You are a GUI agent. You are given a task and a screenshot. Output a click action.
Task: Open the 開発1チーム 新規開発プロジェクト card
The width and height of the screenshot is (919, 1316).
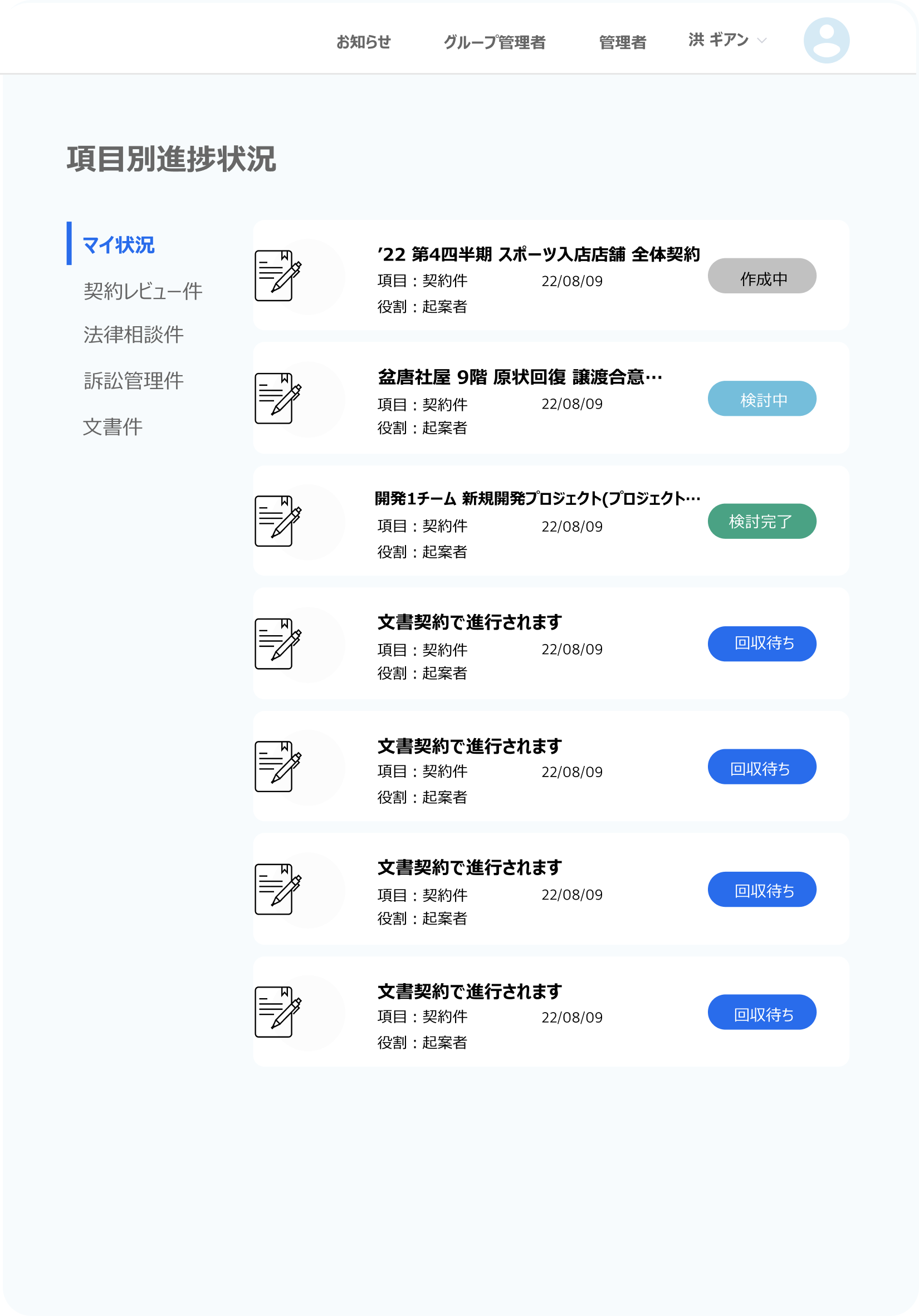pyautogui.click(x=536, y=499)
